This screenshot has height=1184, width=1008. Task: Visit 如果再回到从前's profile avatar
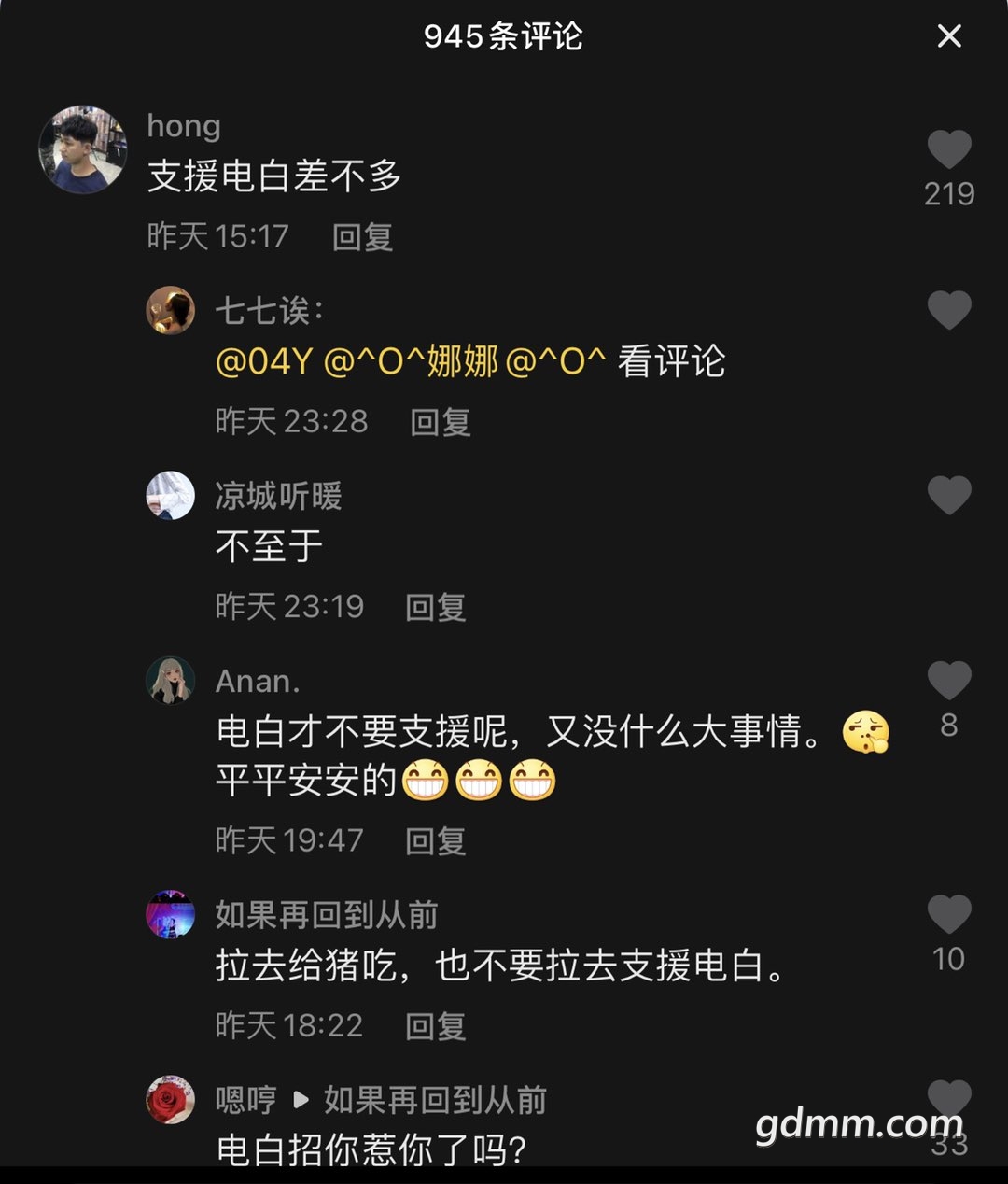click(x=171, y=914)
